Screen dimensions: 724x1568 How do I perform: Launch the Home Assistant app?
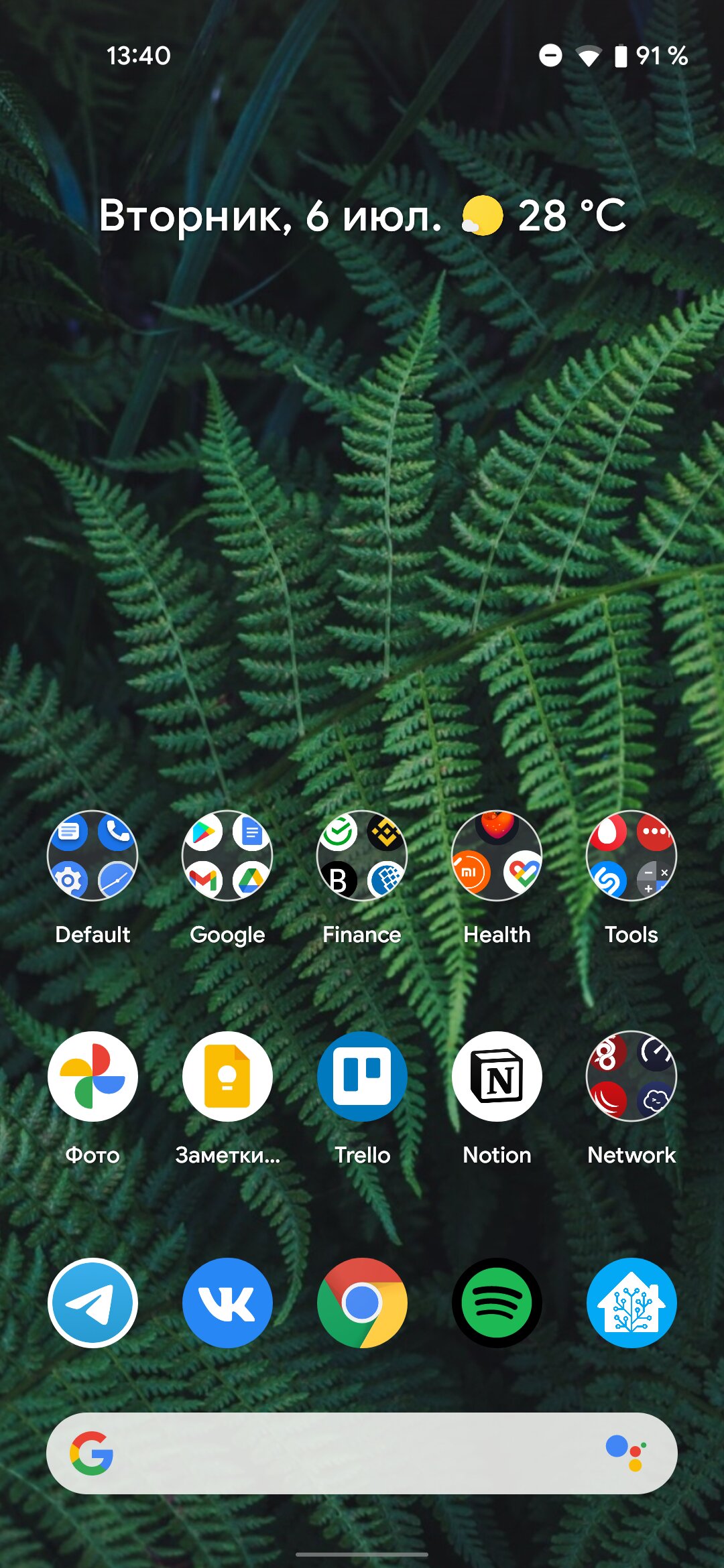(x=631, y=1303)
